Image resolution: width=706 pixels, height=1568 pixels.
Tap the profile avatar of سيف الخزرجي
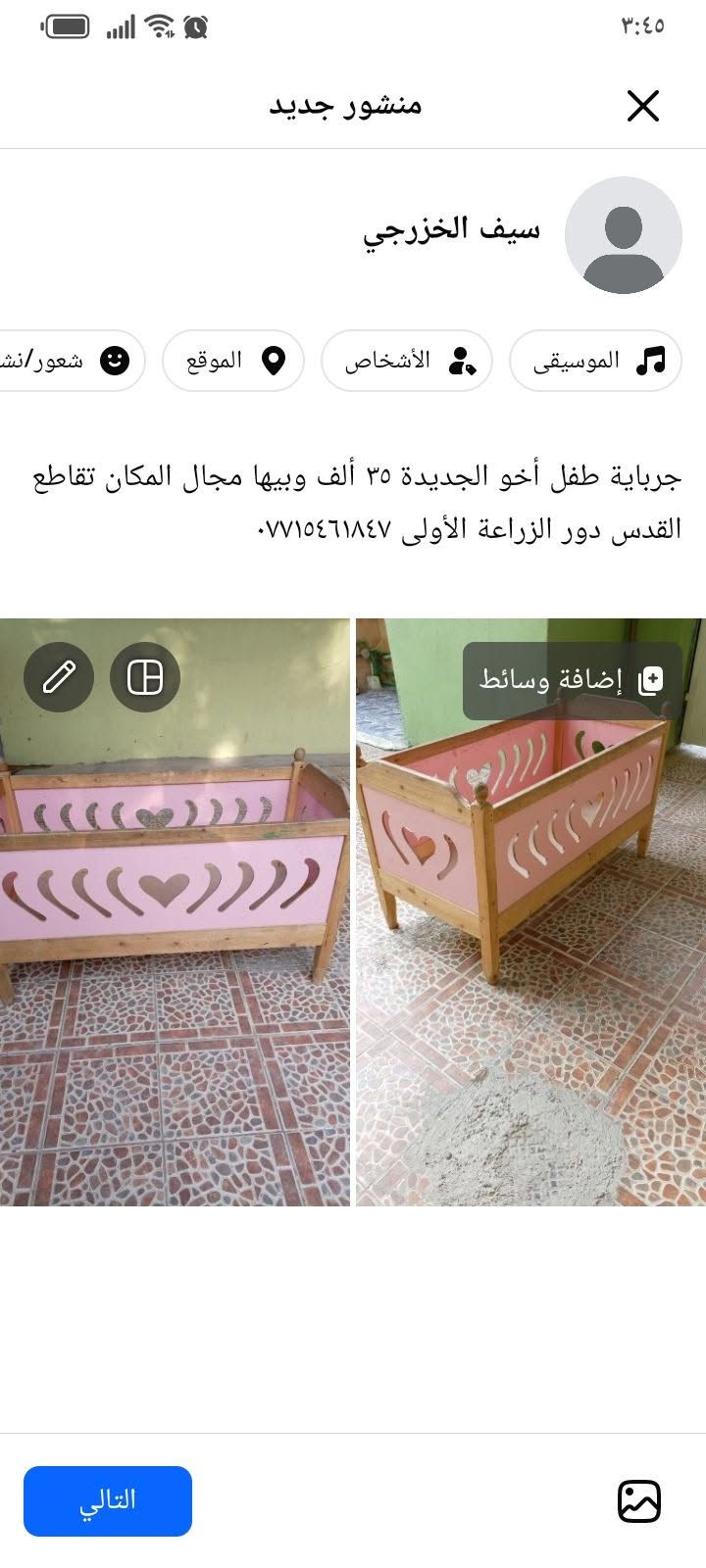click(x=624, y=235)
